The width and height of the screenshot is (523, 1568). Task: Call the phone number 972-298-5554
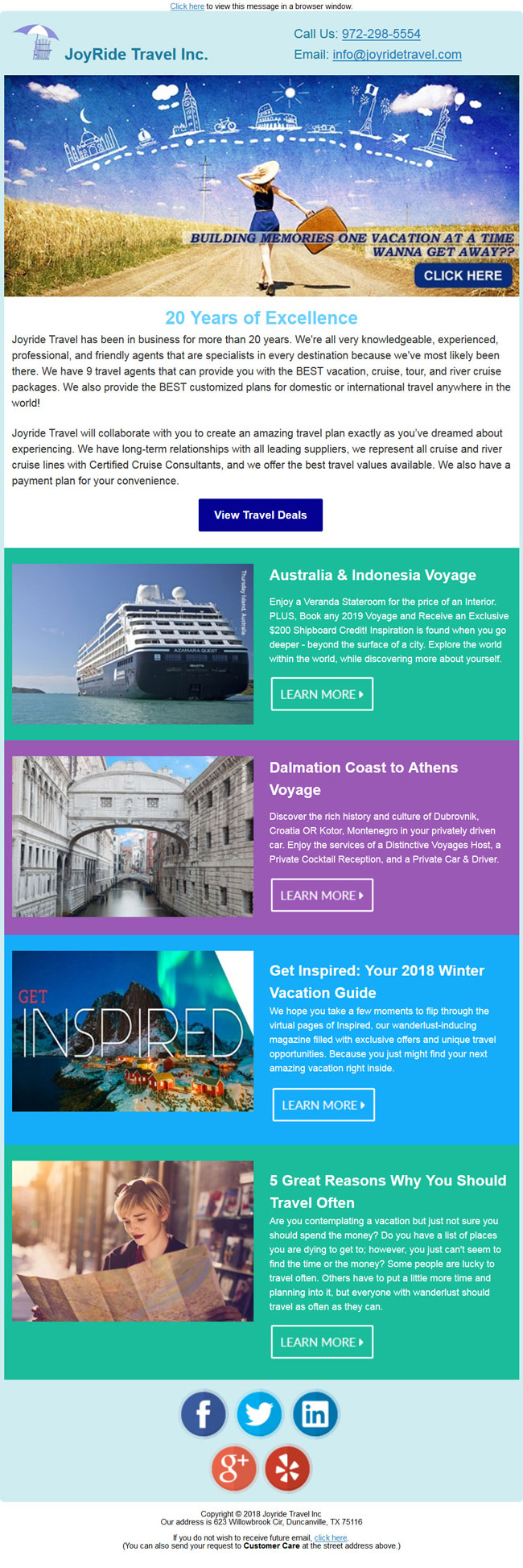coord(381,34)
